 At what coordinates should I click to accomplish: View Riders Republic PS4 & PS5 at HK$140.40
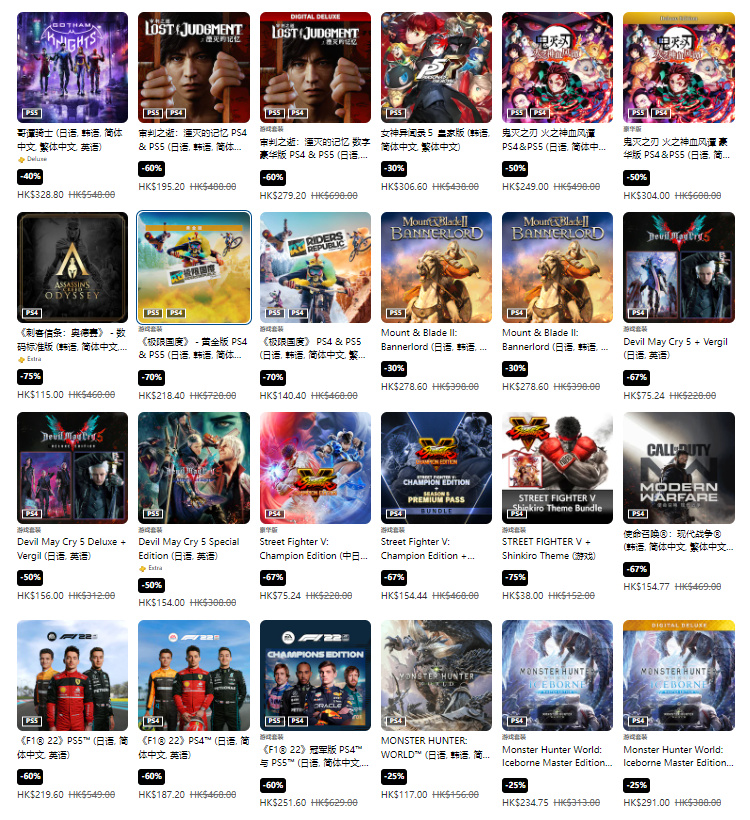[x=314, y=267]
